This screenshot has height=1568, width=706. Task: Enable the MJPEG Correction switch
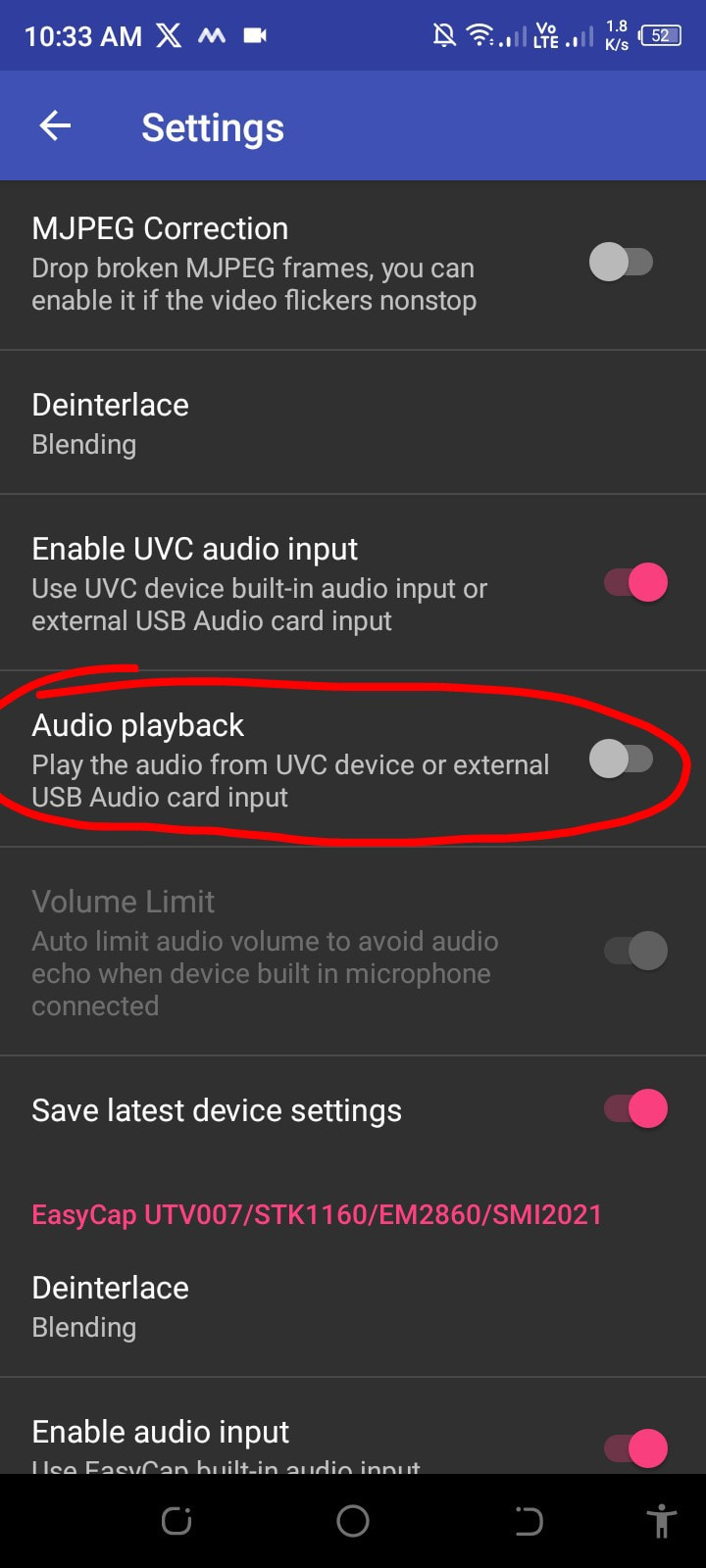[622, 263]
